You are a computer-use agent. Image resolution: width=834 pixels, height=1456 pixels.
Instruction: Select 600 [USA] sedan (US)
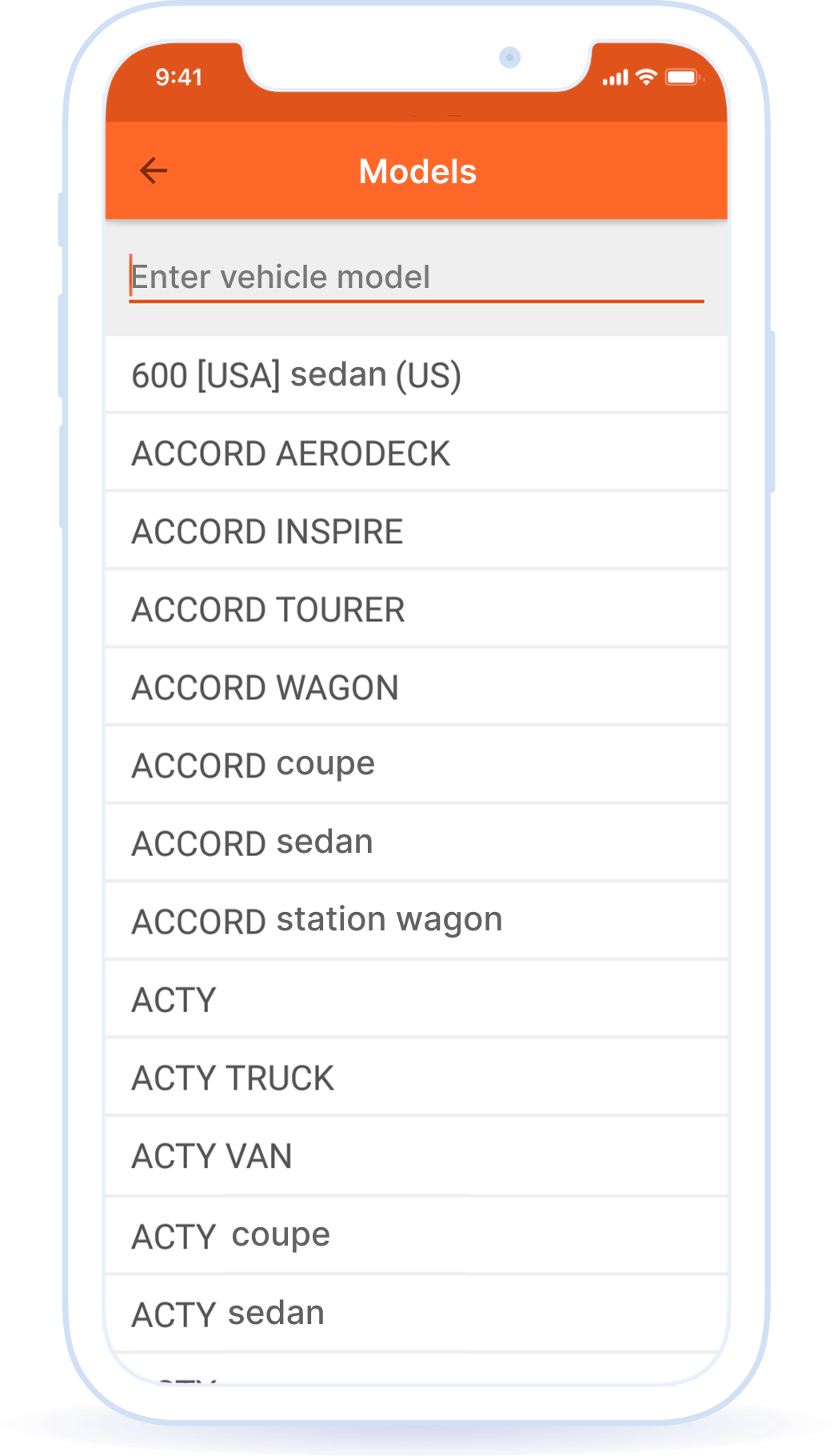(x=416, y=374)
